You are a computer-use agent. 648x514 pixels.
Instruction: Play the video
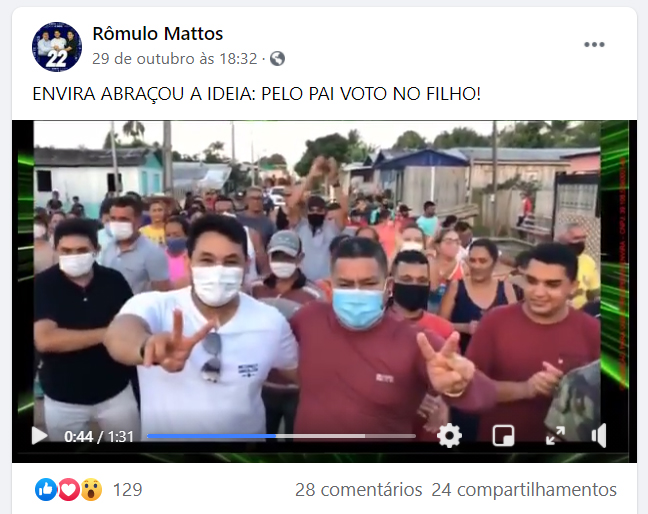(39, 436)
